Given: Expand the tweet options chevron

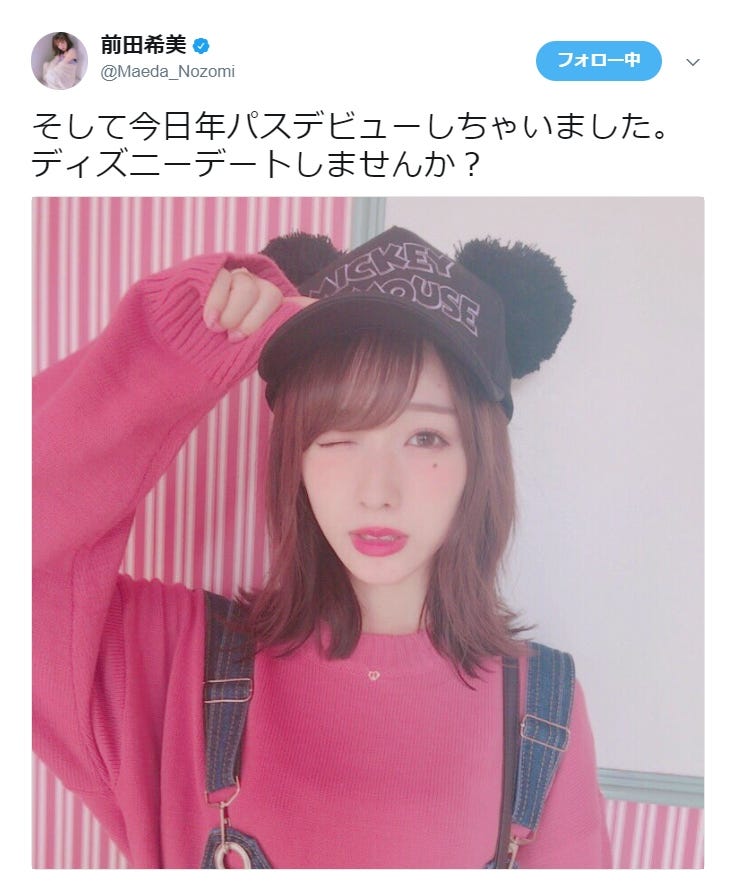Looking at the screenshot, I should [693, 62].
